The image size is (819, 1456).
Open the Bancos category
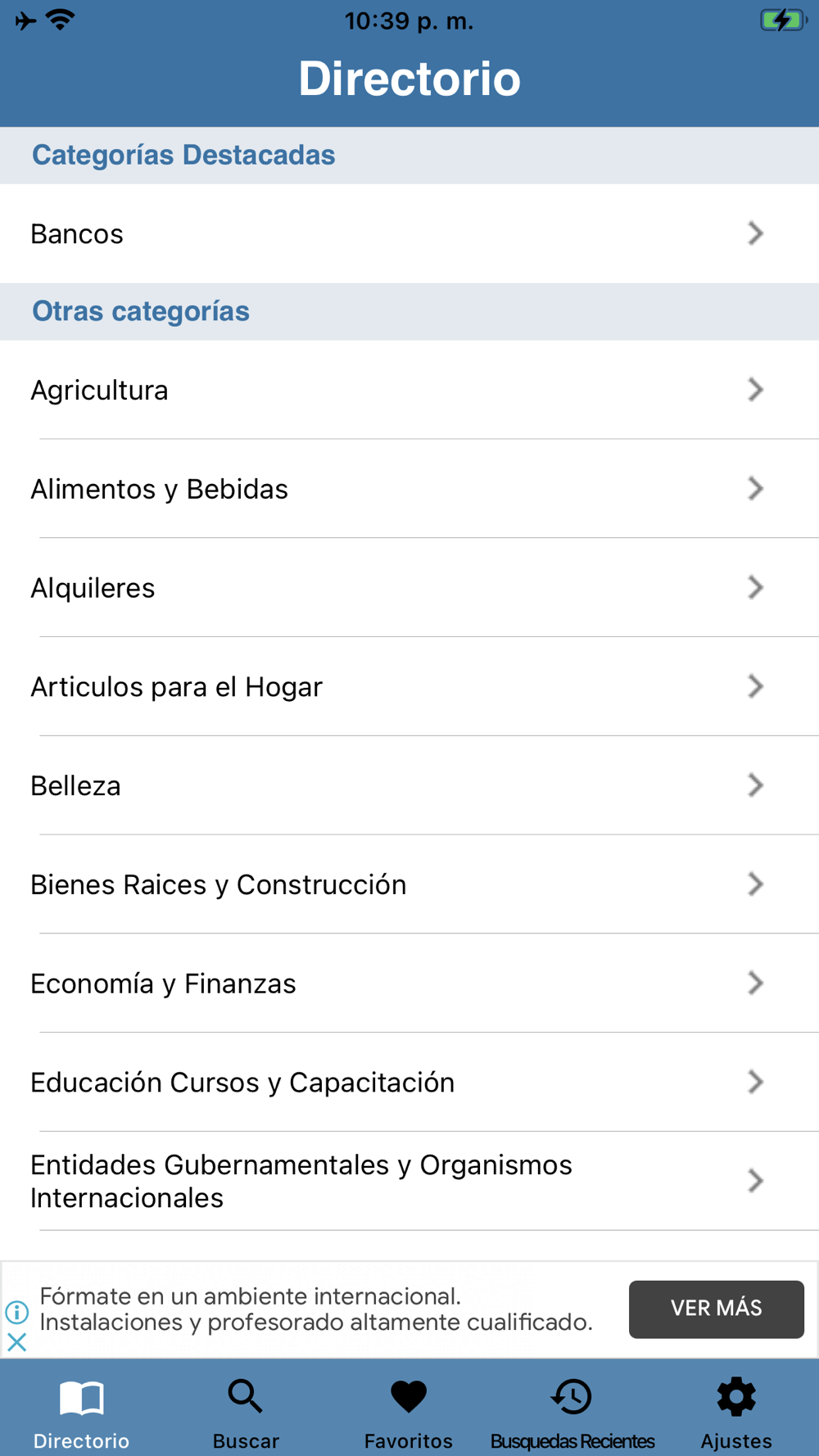[x=409, y=233]
